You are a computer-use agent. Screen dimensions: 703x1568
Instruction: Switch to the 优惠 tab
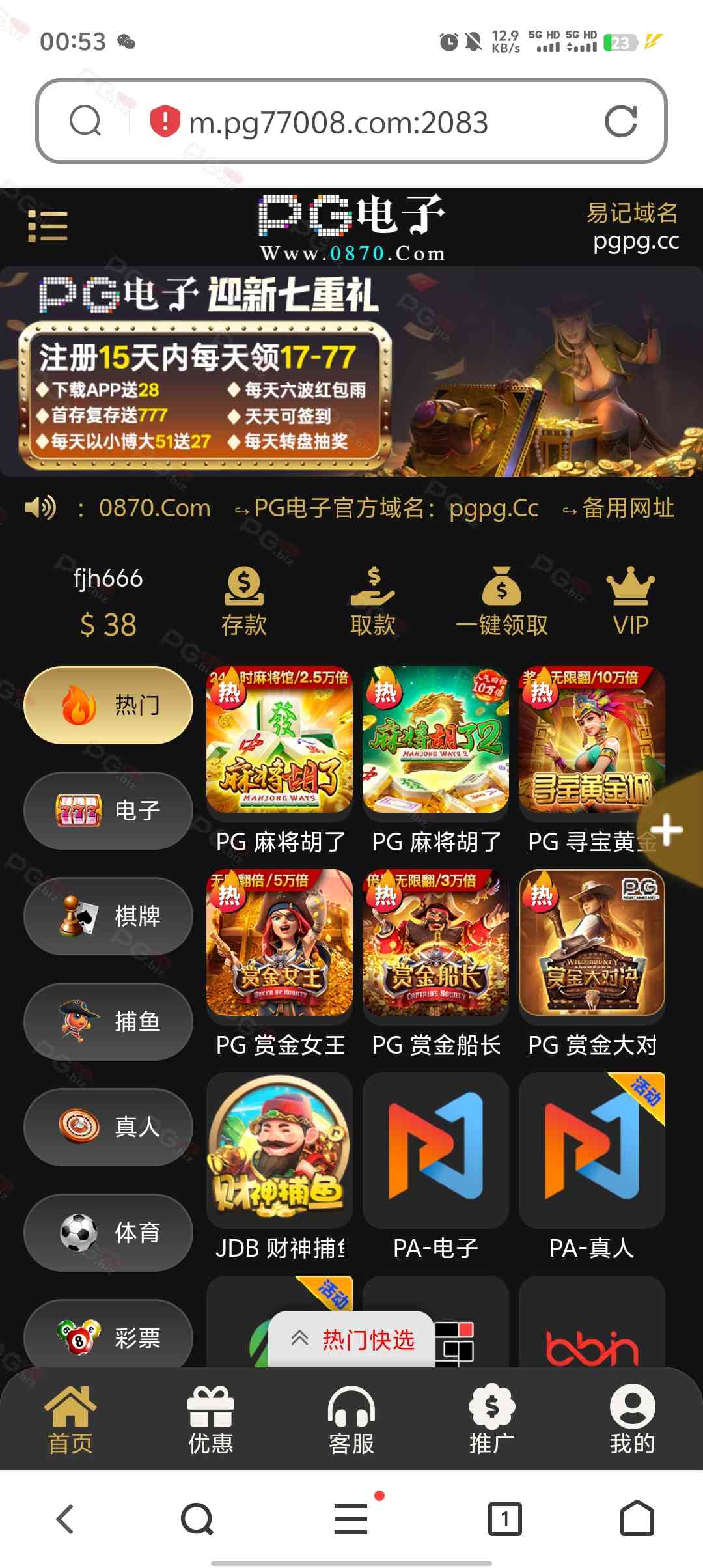pyautogui.click(x=210, y=1420)
